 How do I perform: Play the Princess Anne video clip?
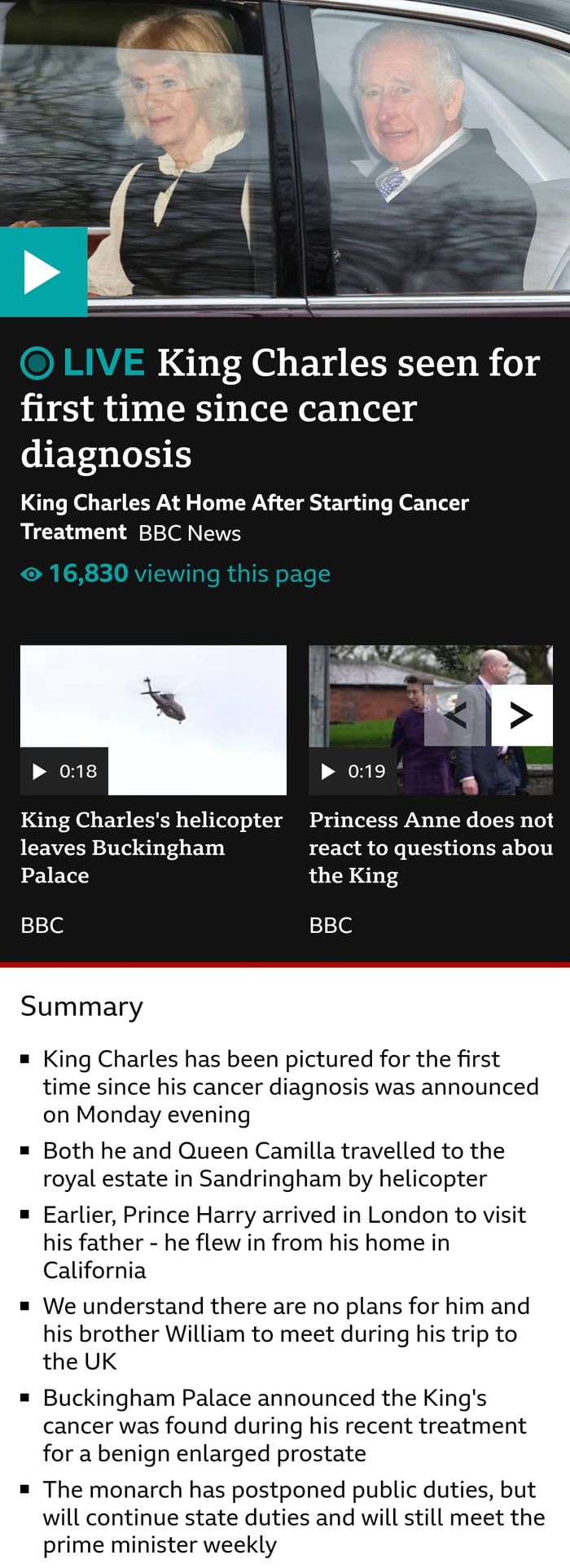point(353,770)
